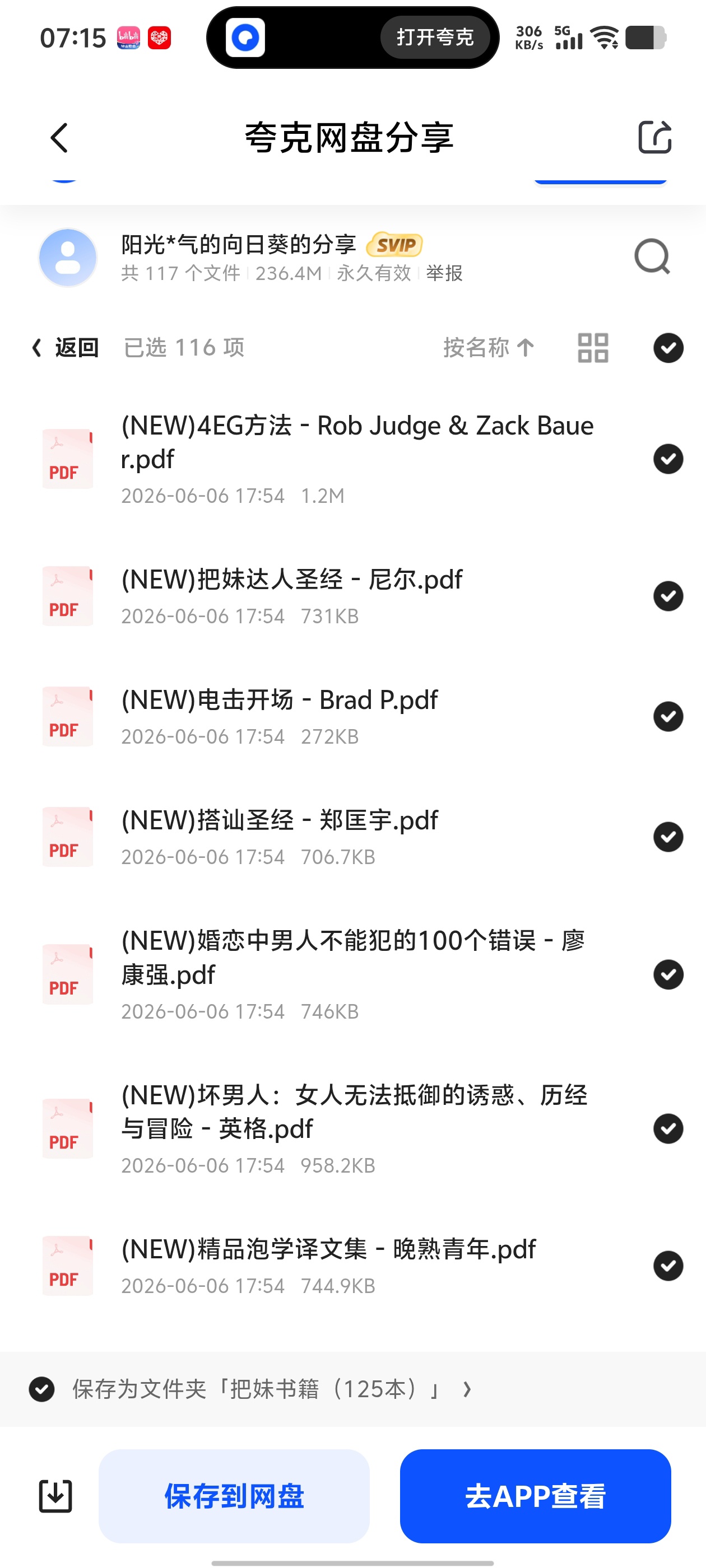The height and width of the screenshot is (1568, 706).
Task: Uncheck the 4EG方法 PDF checkbox
Action: [x=668, y=459]
